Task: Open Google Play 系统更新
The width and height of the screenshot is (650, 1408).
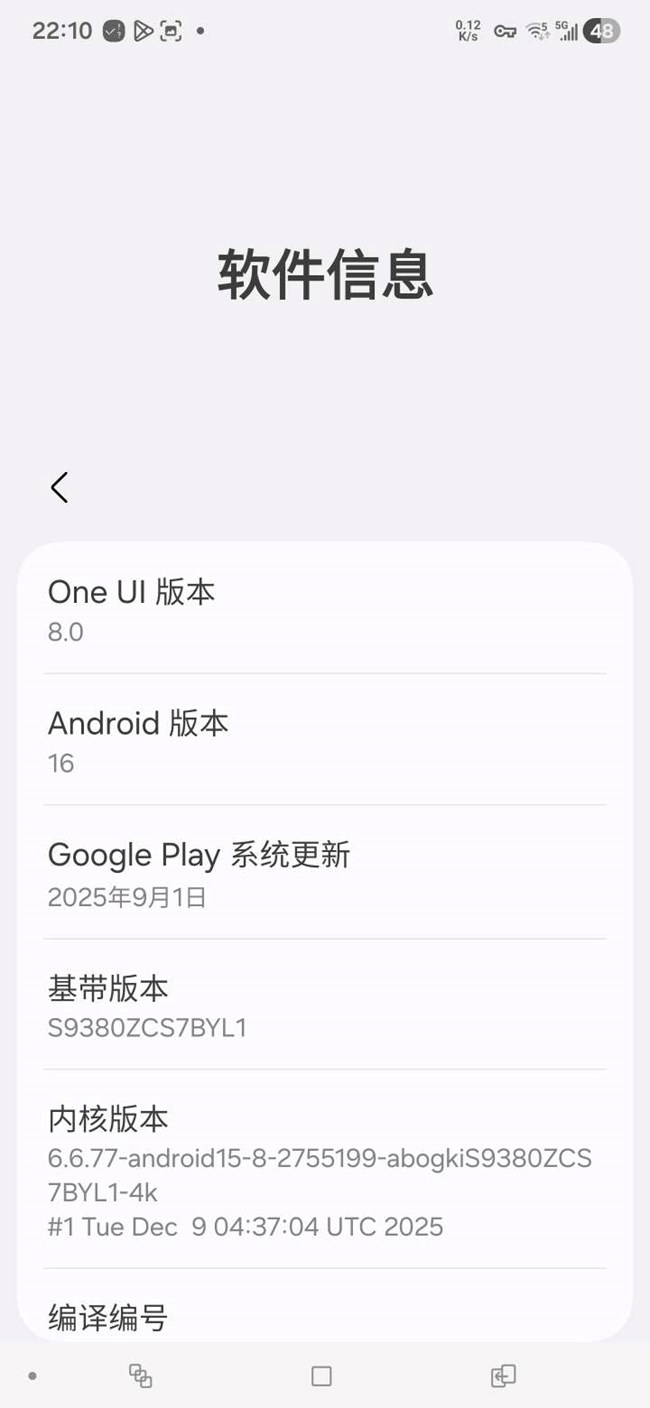Action: click(324, 872)
